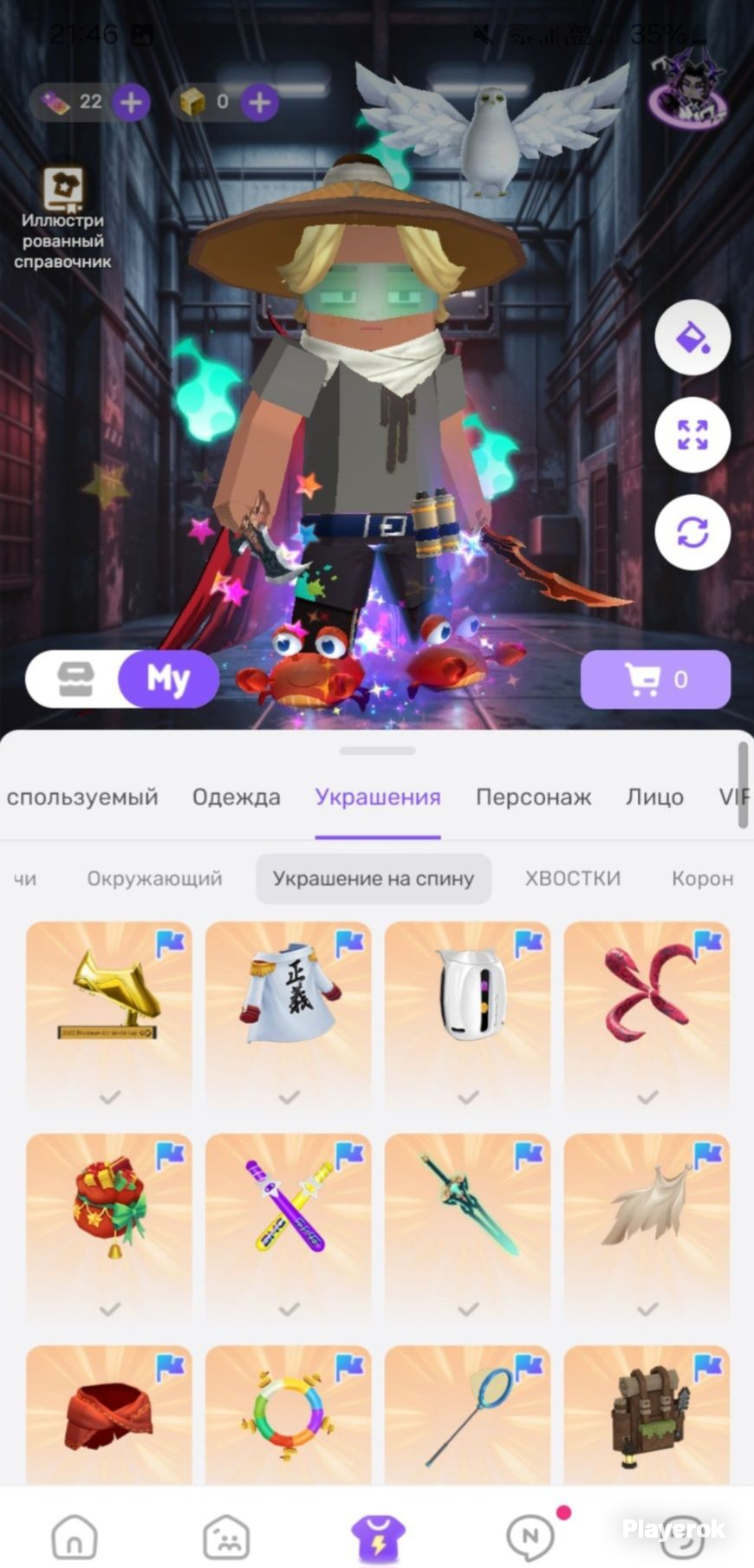Select the Окружающий subcategory

(x=154, y=878)
